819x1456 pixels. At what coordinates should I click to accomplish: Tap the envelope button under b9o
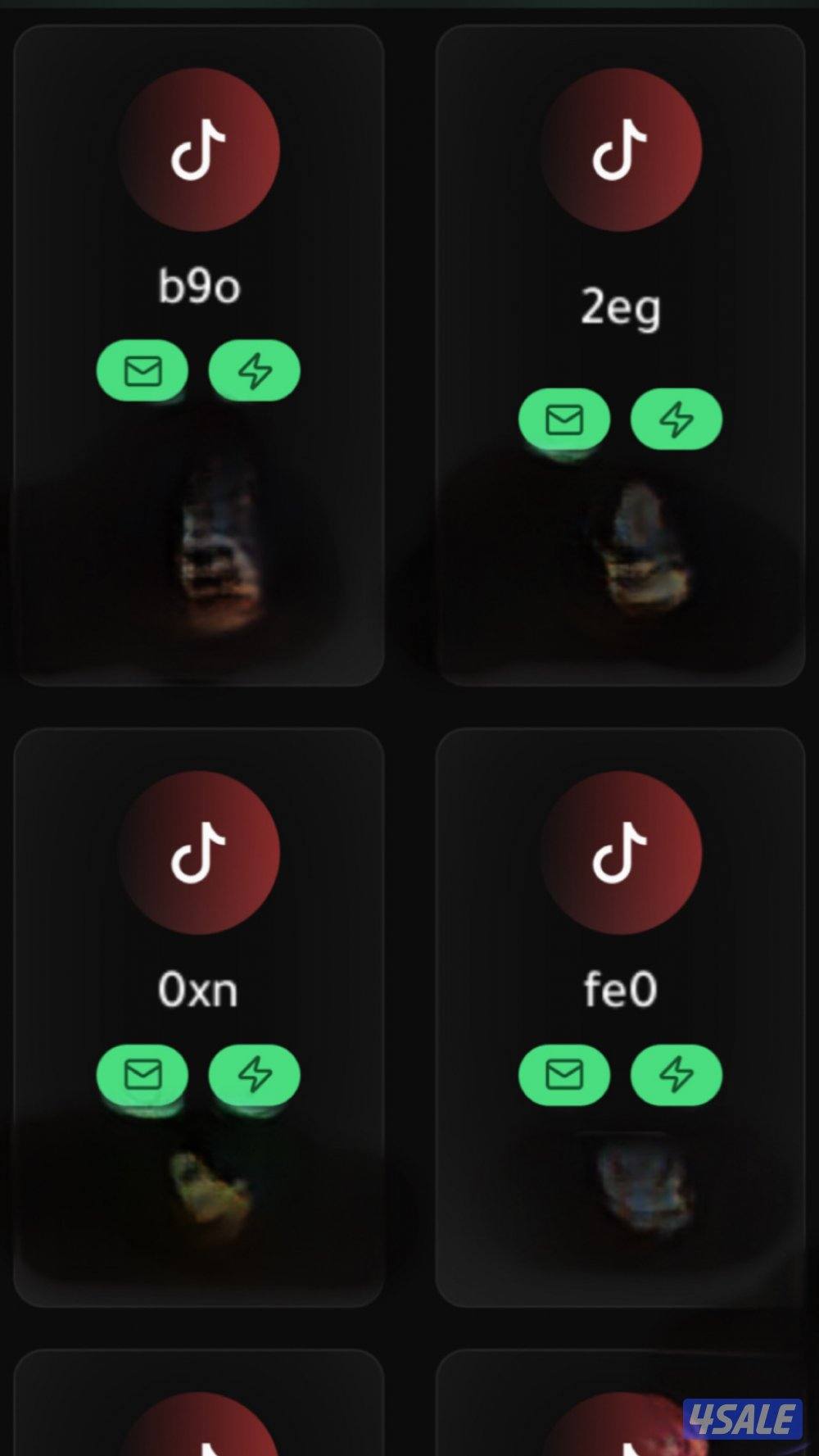pyautogui.click(x=143, y=371)
